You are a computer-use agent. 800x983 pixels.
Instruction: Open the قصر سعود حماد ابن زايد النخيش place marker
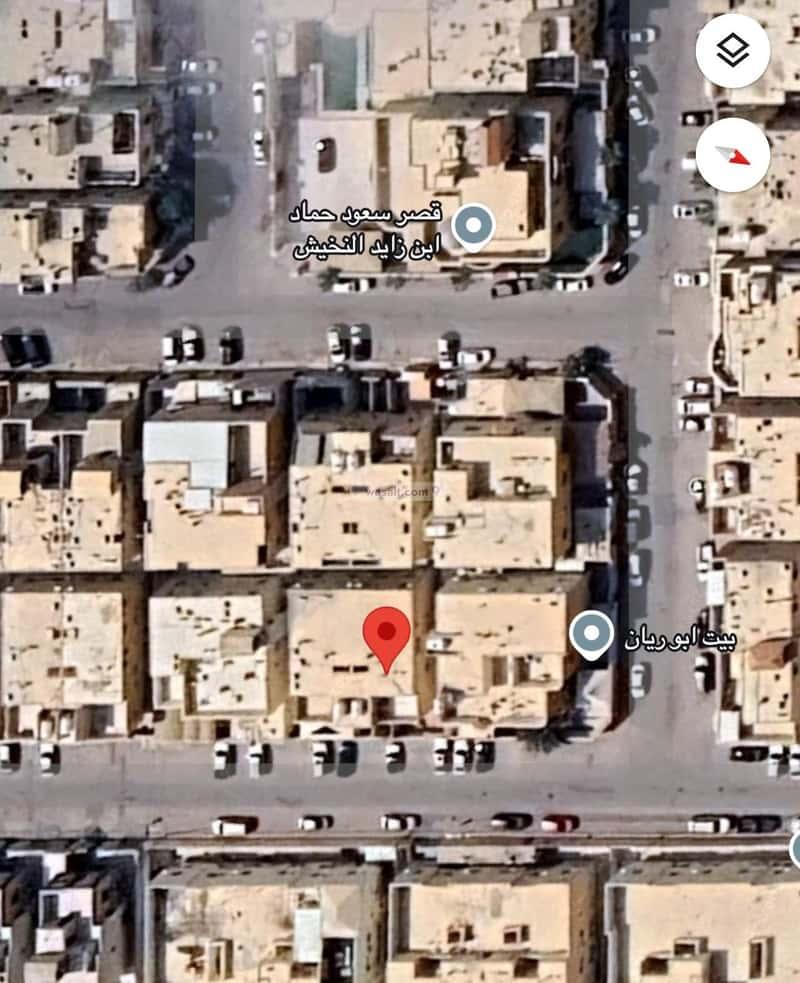473,226
